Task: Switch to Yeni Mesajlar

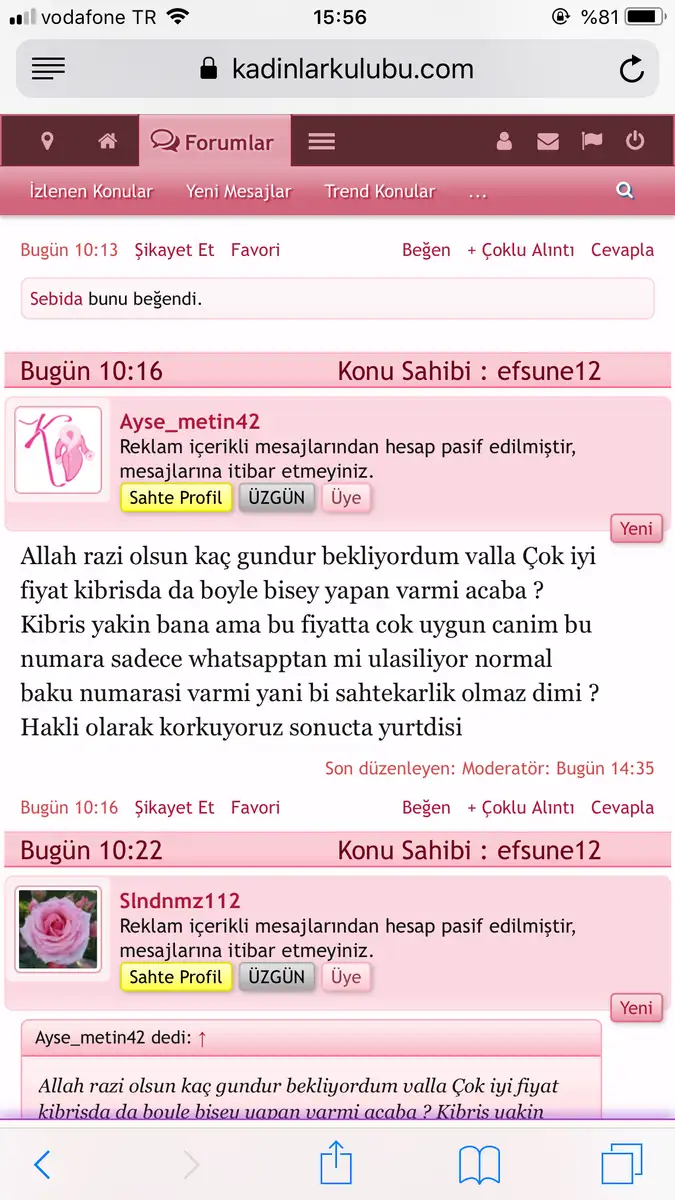Action: 238,191
